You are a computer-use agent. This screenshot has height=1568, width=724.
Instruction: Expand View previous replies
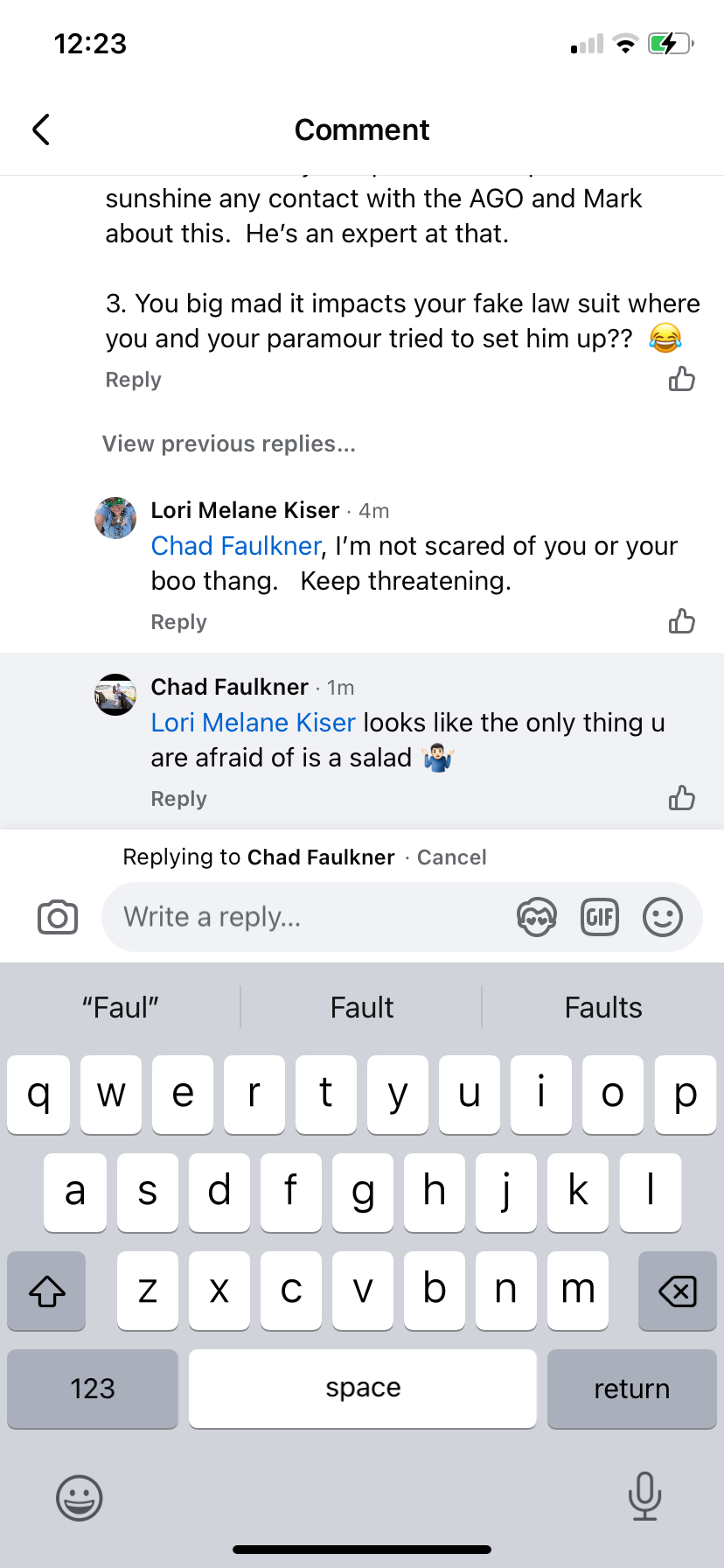point(228,444)
